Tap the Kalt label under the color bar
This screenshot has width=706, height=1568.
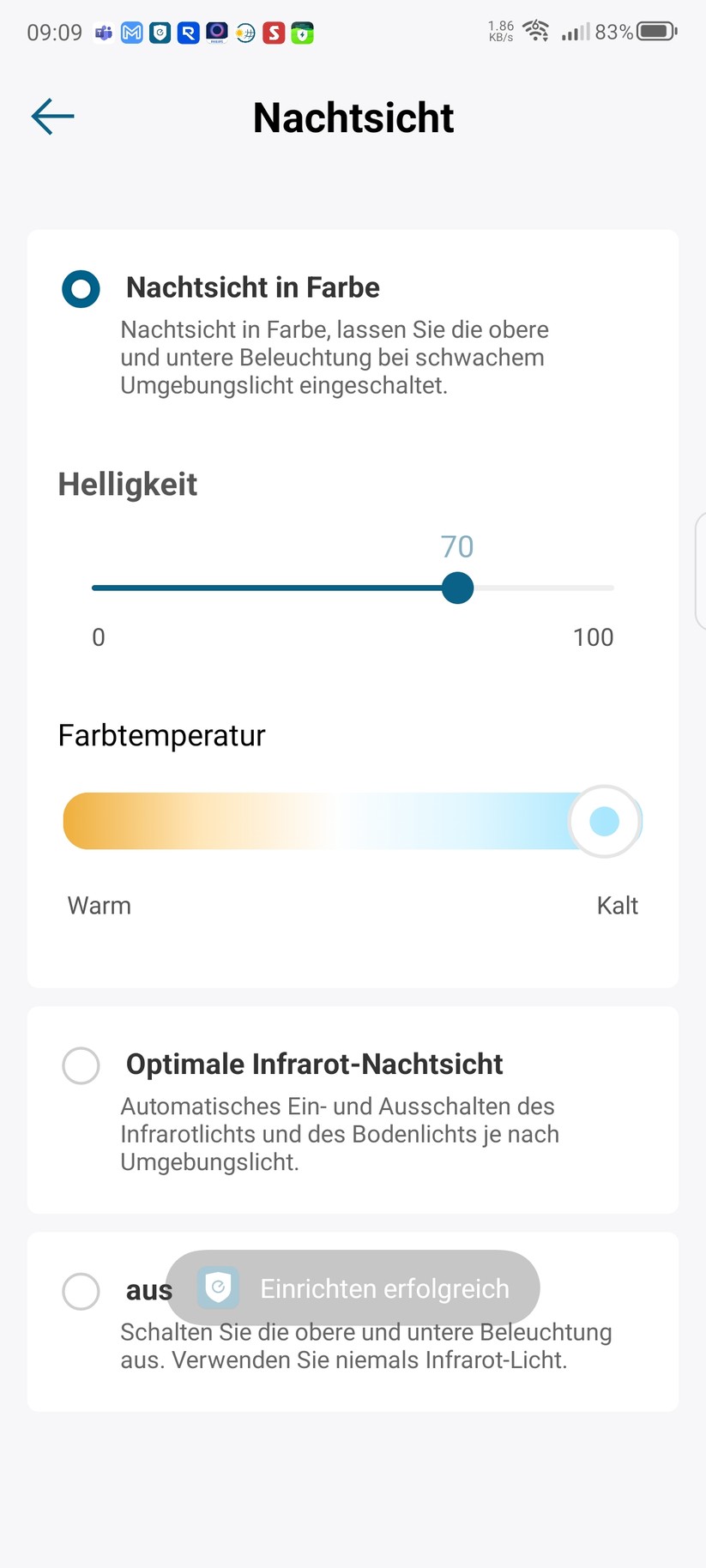(617, 905)
